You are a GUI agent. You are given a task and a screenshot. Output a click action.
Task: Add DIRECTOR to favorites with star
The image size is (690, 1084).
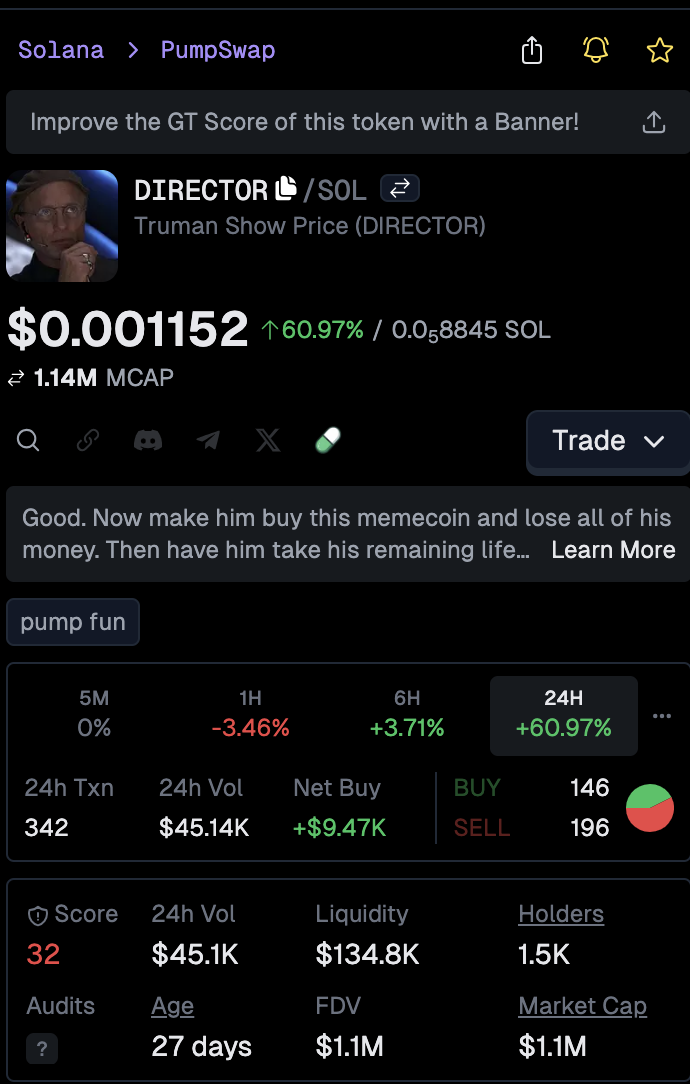pos(660,50)
